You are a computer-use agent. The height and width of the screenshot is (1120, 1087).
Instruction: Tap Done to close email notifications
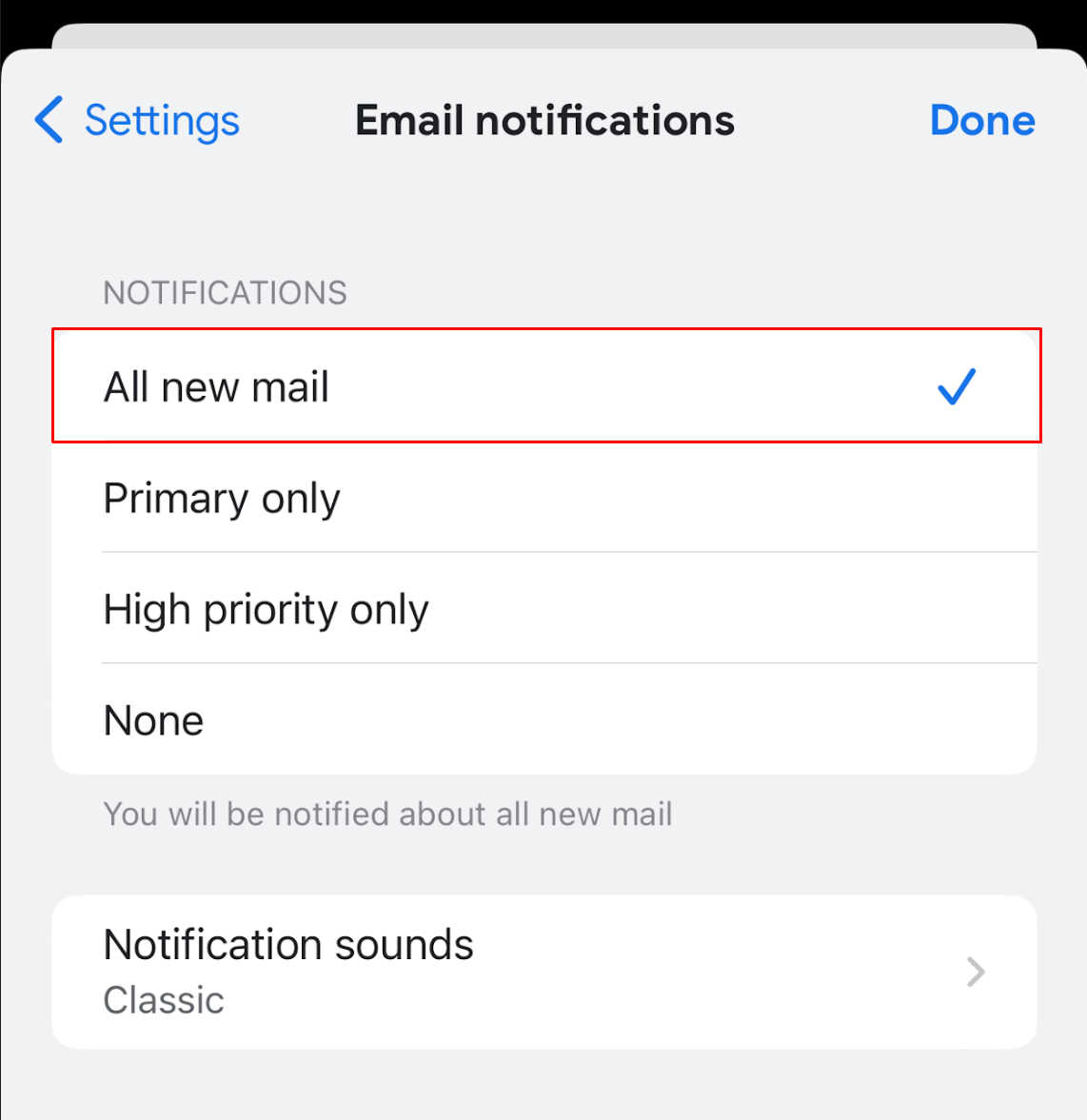(981, 121)
